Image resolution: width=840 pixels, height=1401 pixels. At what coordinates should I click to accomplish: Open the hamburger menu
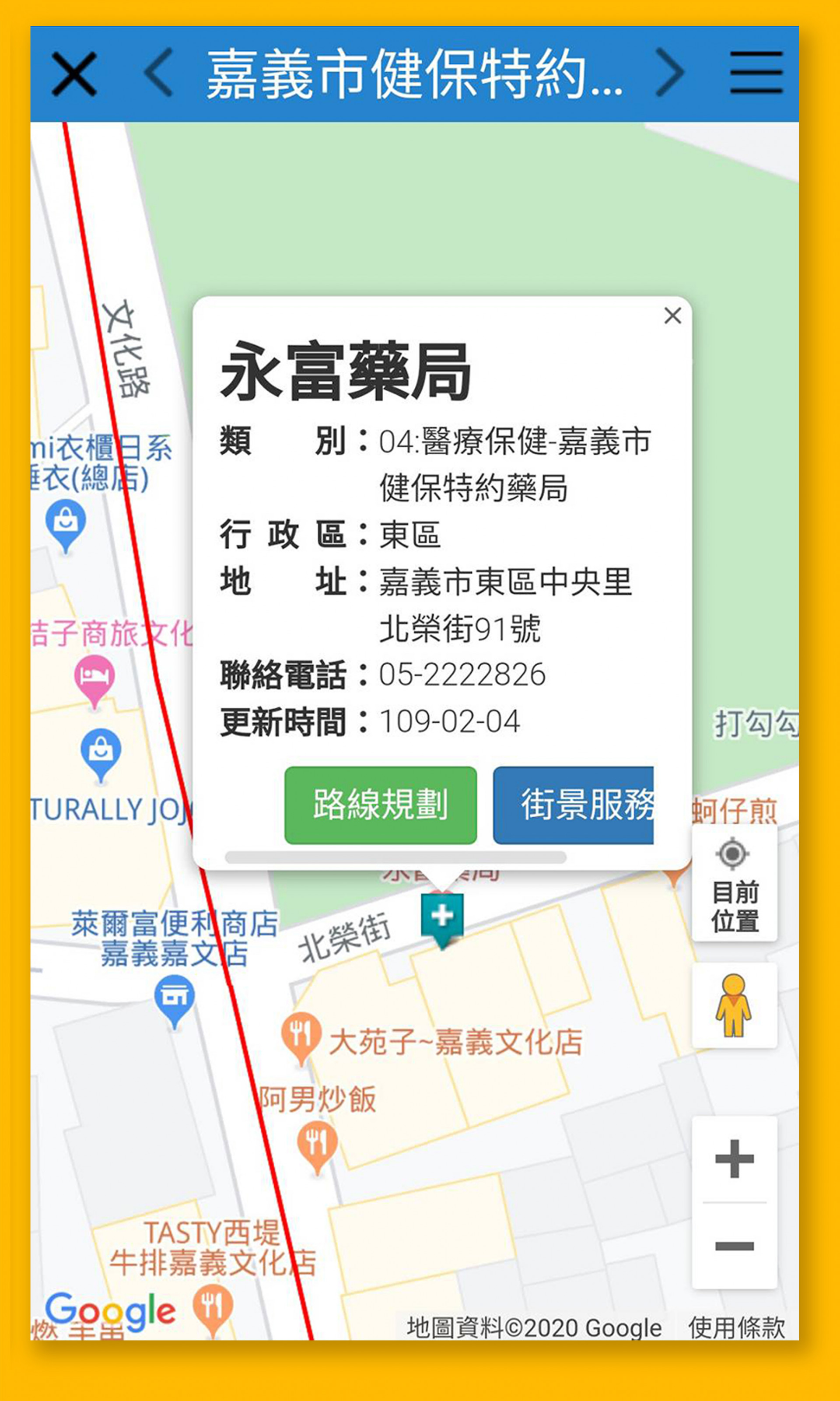(x=756, y=73)
